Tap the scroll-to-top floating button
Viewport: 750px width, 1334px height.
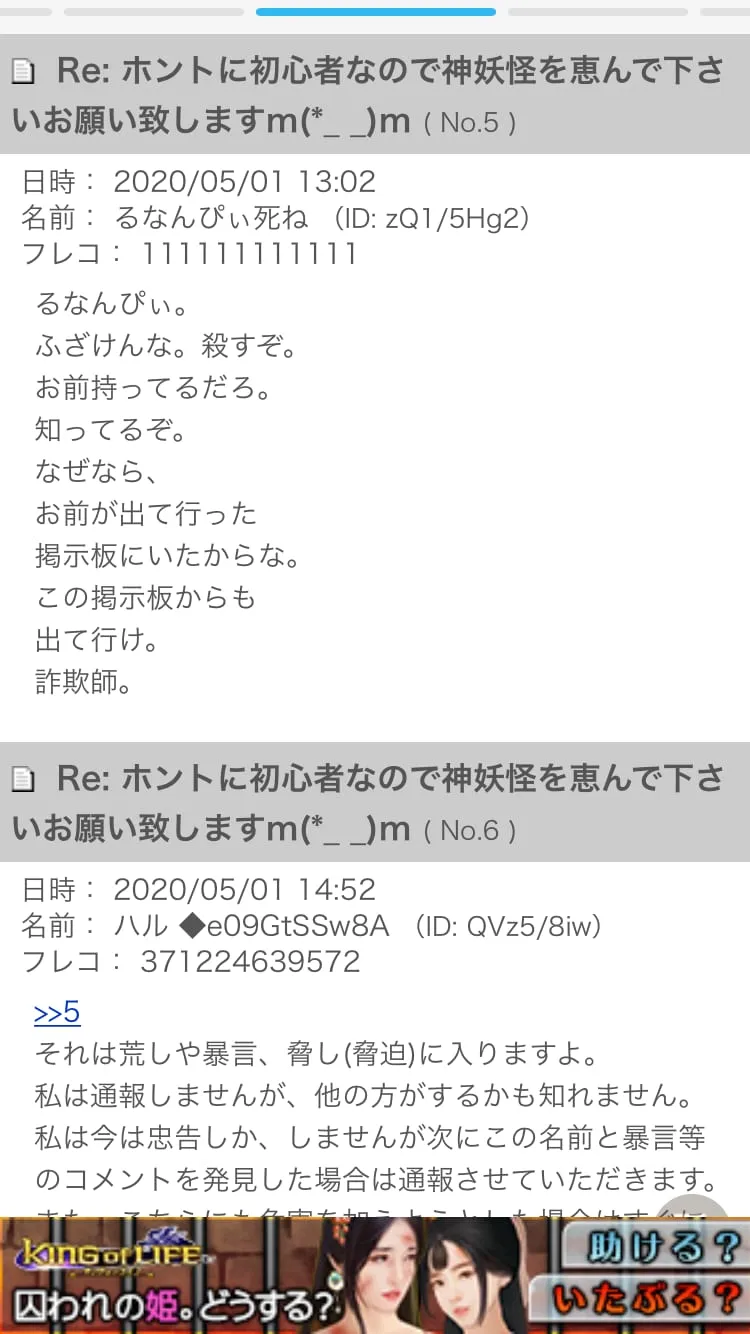[x=694, y=1206]
